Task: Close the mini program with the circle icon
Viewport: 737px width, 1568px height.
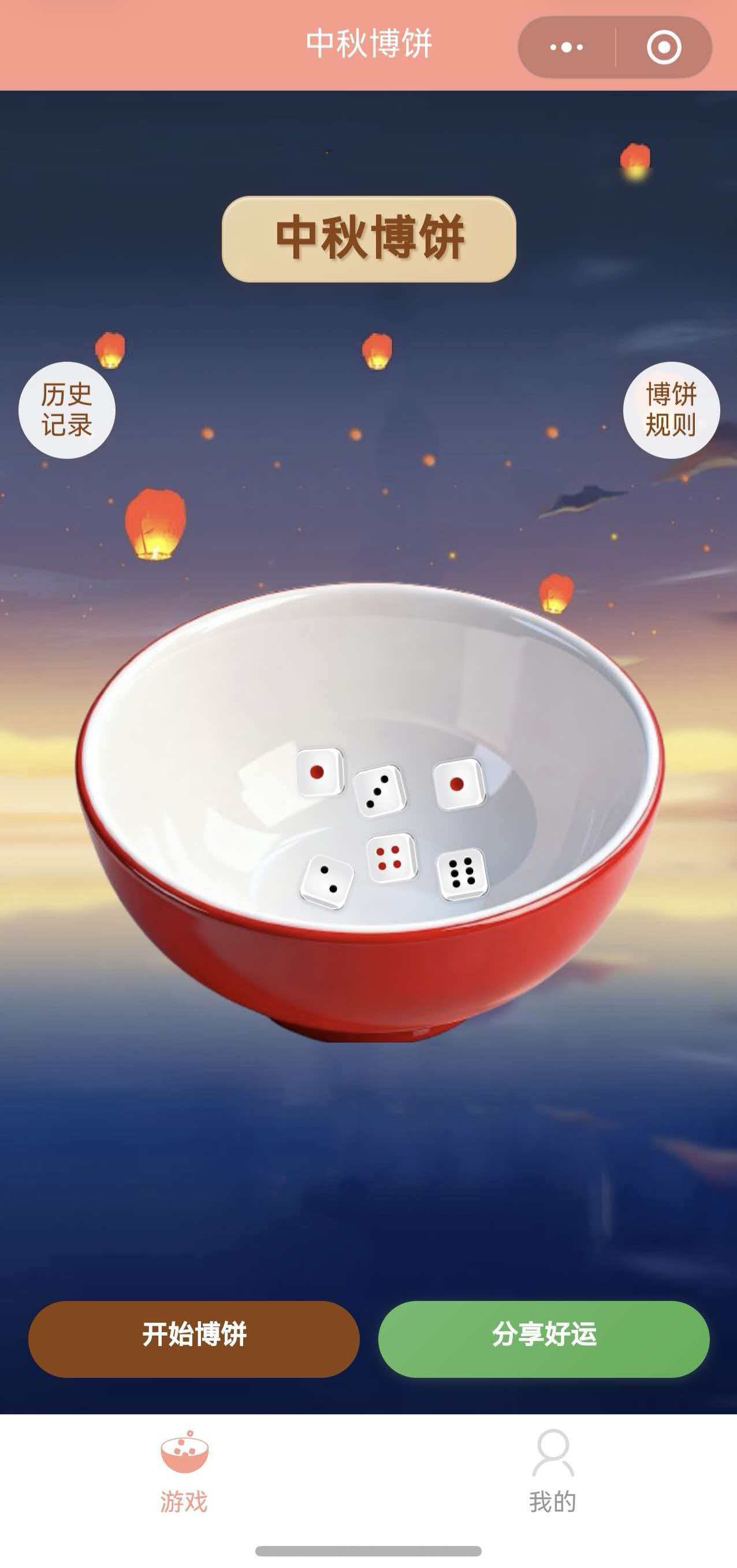Action: 664,47
